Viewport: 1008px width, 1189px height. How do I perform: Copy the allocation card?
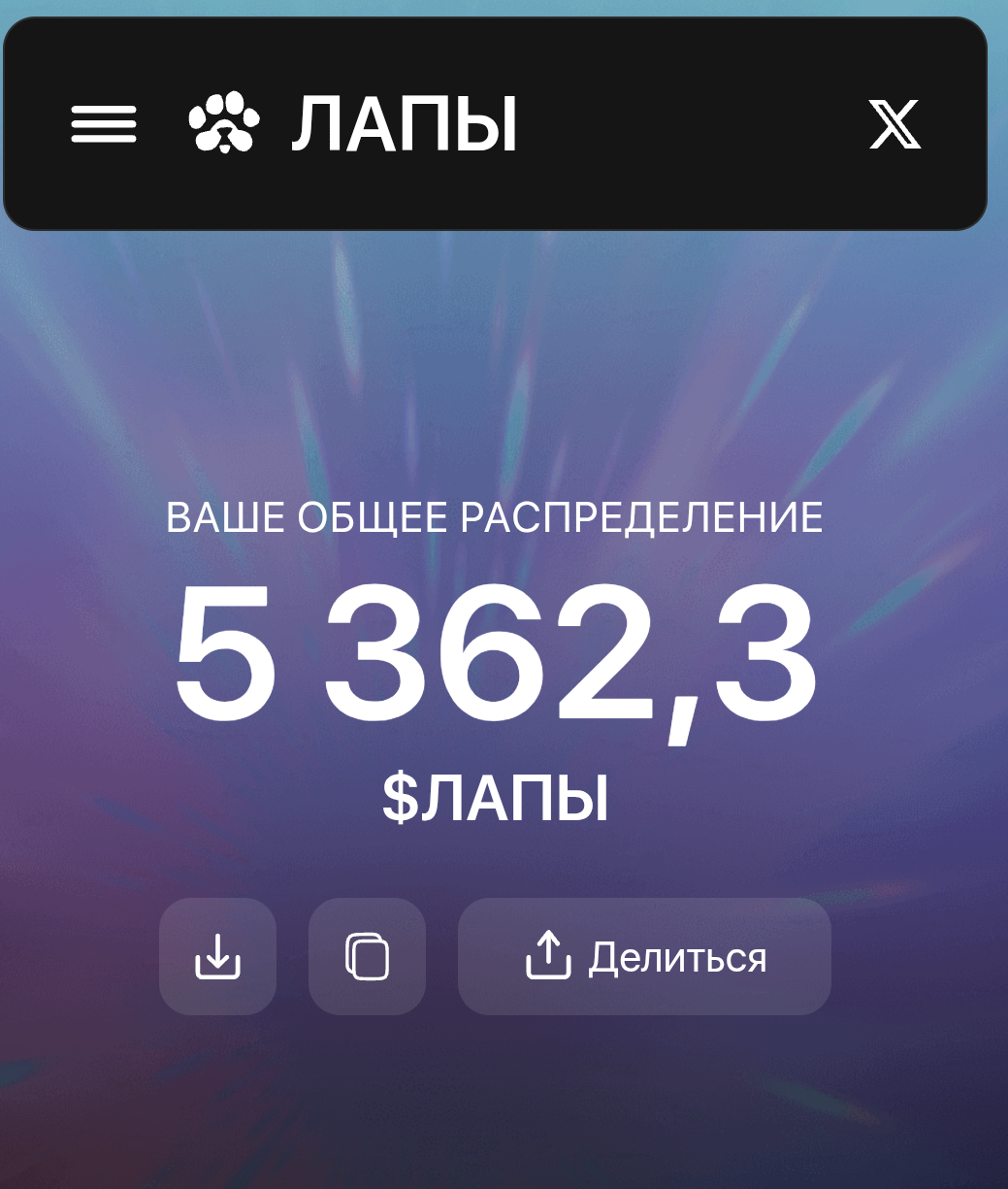[x=367, y=956]
